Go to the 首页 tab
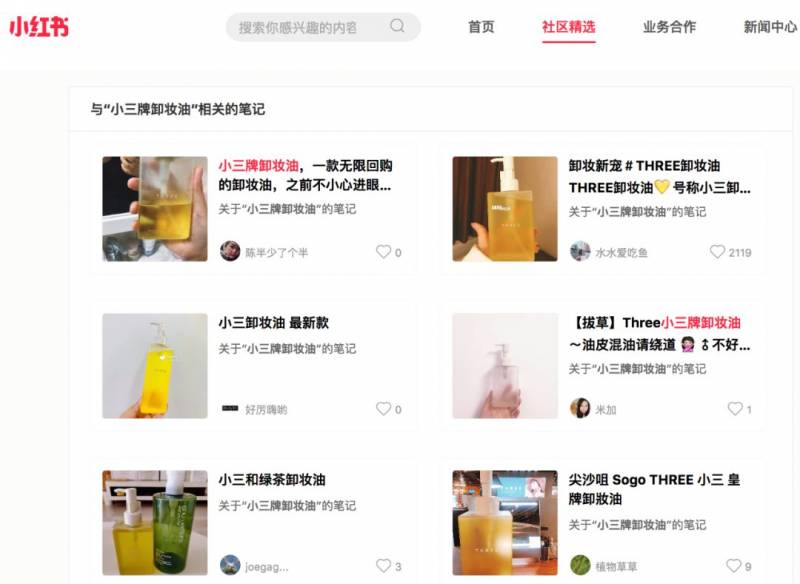800x584 pixels. 481,27
